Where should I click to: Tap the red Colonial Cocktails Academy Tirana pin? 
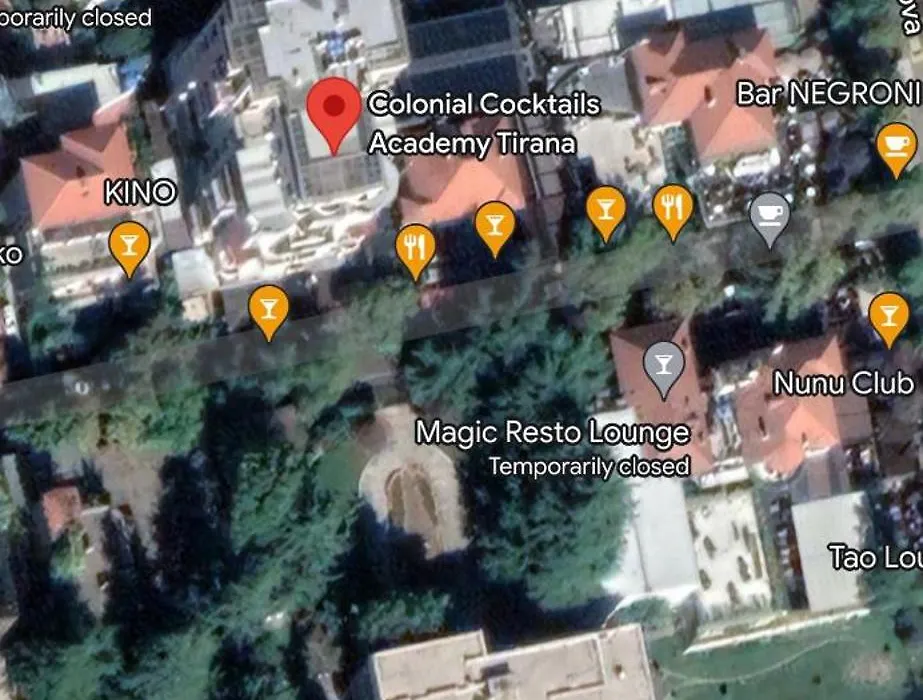click(334, 109)
